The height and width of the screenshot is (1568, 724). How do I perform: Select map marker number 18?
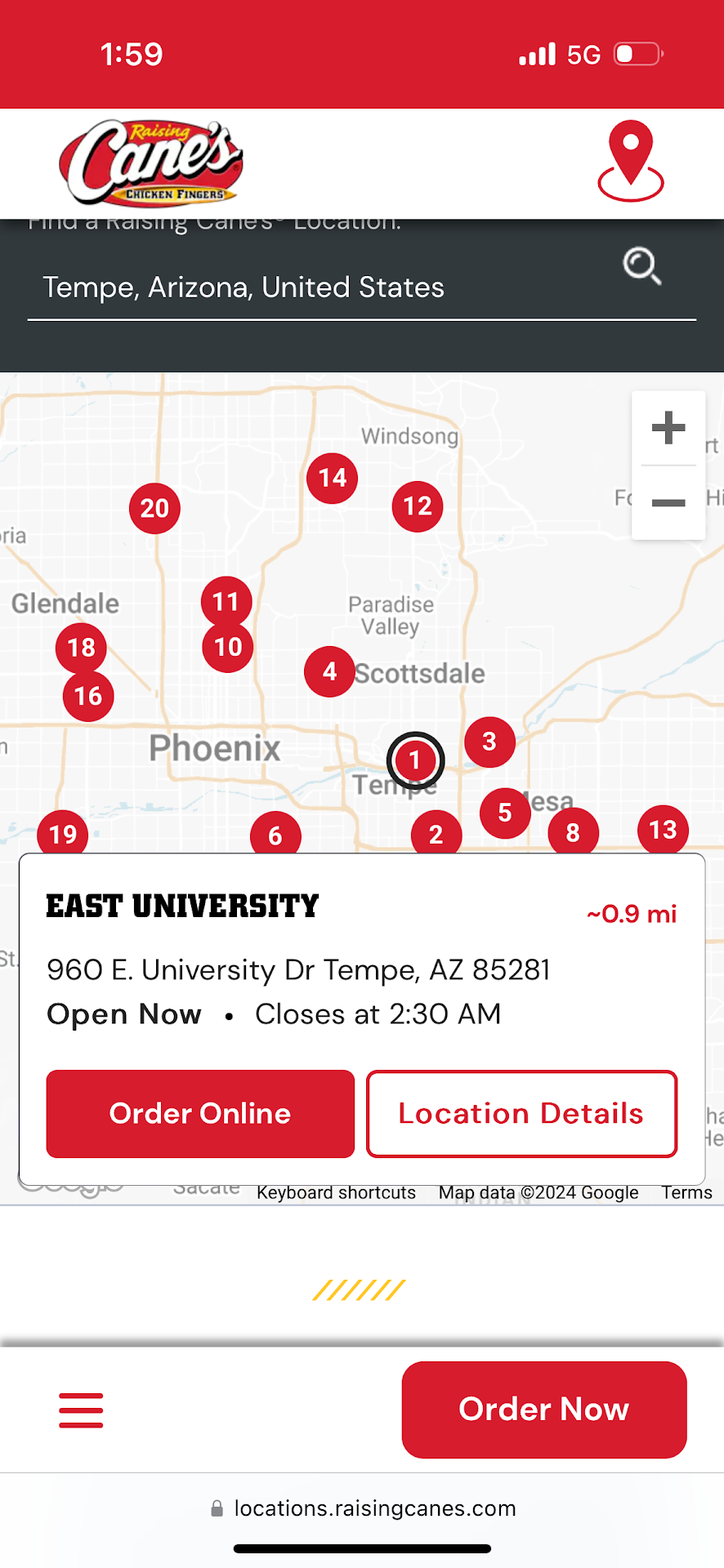coord(81,648)
